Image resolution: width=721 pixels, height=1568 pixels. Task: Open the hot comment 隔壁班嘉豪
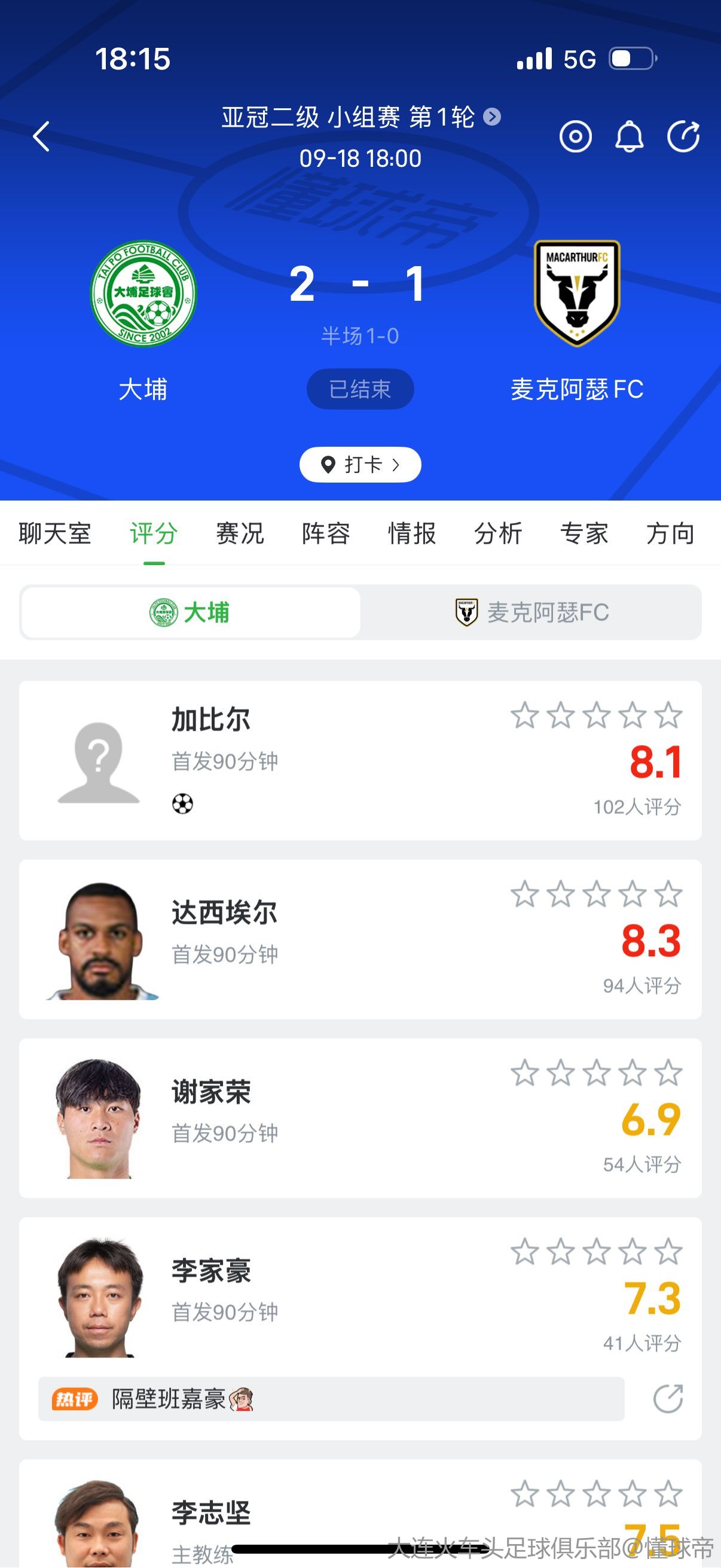[x=331, y=1399]
